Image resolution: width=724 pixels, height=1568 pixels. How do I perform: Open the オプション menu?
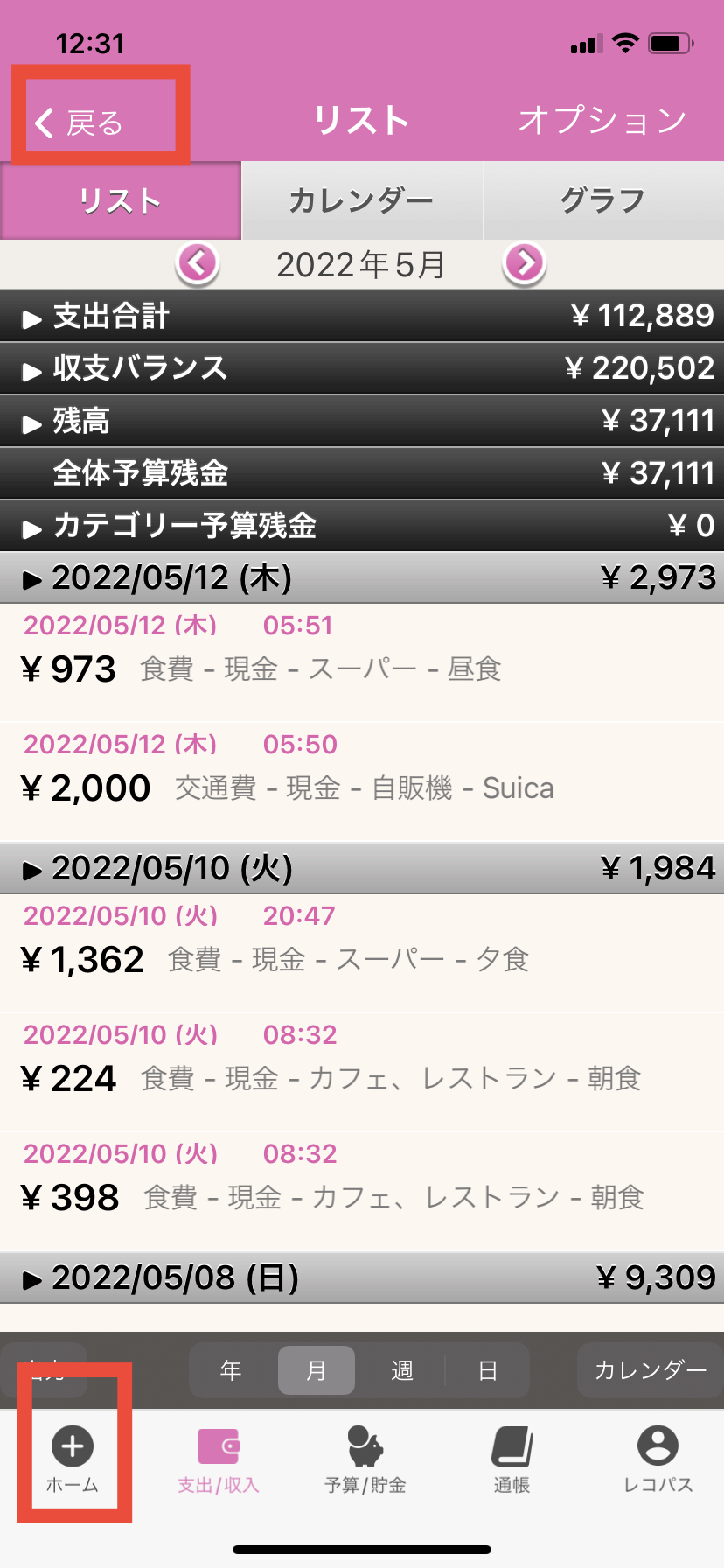coord(602,121)
